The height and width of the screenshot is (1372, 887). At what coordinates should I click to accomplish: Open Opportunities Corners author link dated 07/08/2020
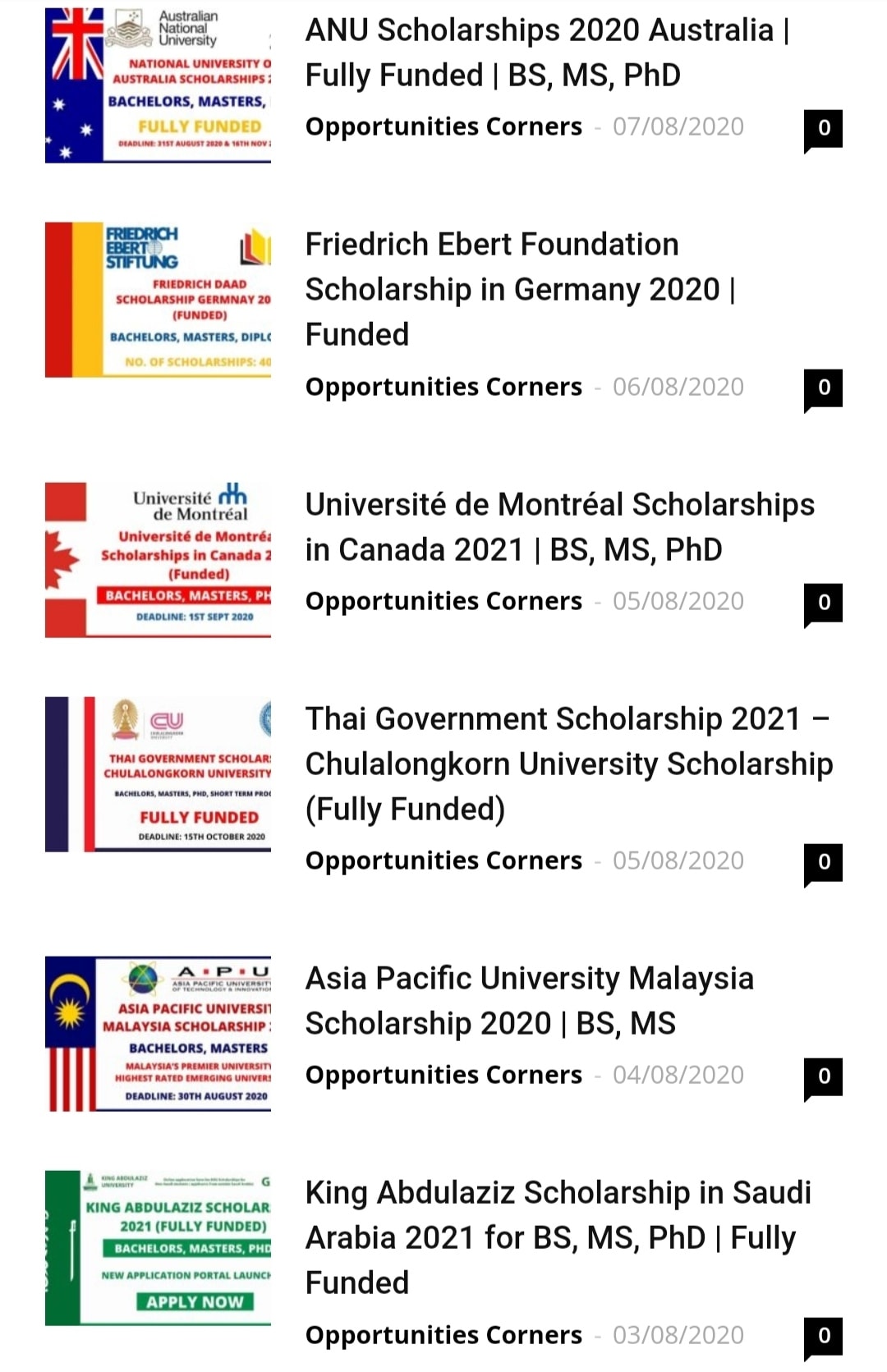coord(443,126)
